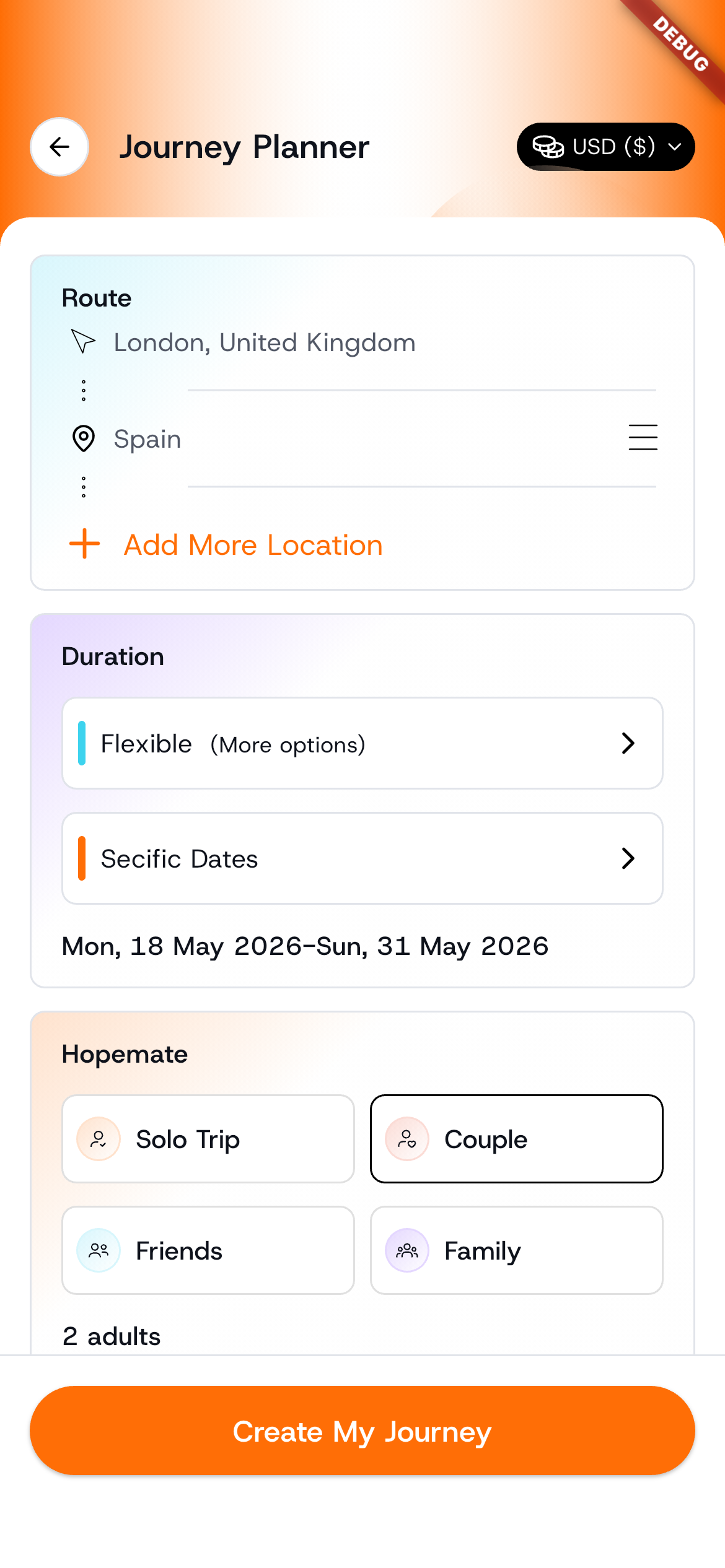Expand the Flexible duration options

[x=628, y=743]
